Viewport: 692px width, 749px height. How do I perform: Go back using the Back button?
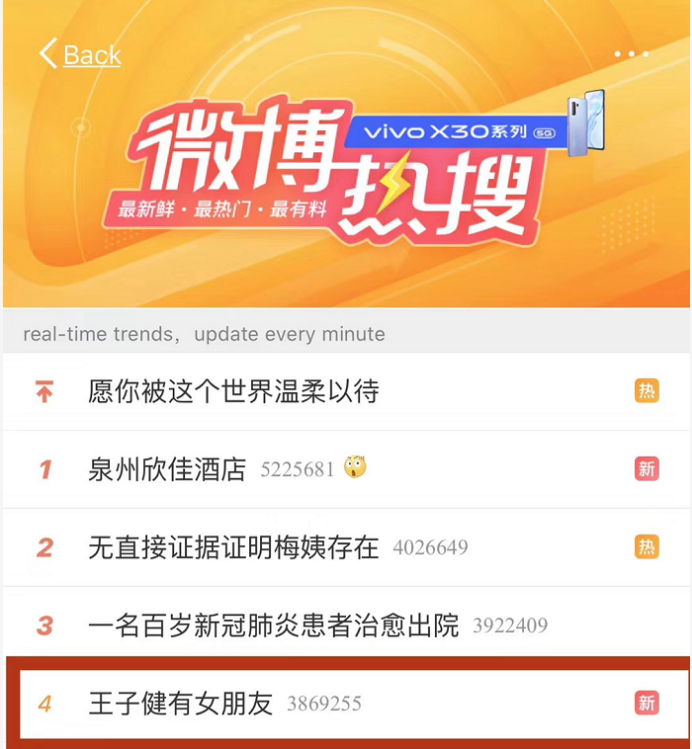(x=80, y=55)
